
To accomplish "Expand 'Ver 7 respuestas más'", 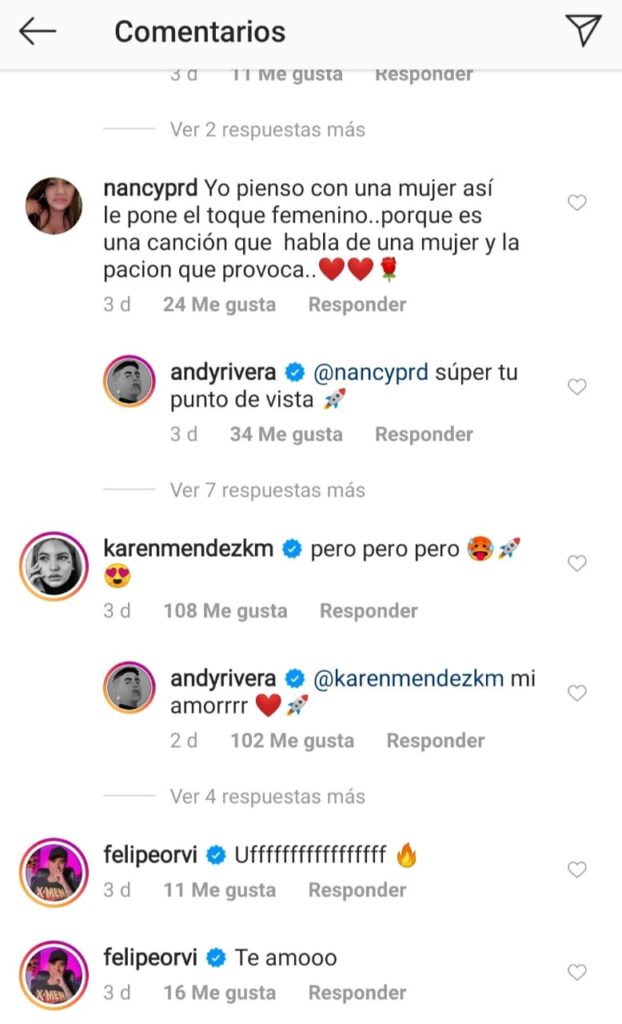I will coord(267,490).
